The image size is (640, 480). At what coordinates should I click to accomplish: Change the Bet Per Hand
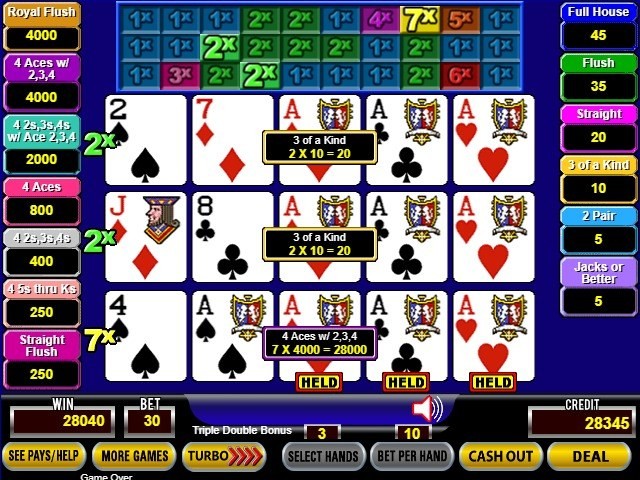click(411, 456)
